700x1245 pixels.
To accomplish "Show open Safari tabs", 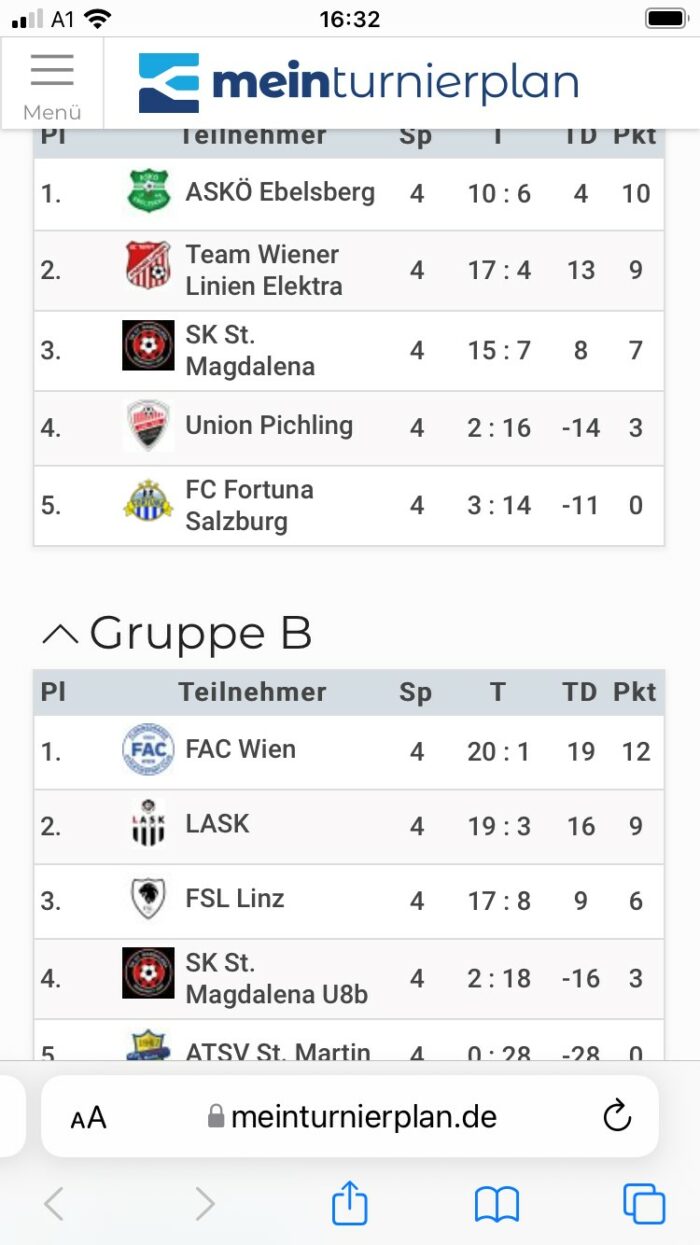I will coord(644,1204).
